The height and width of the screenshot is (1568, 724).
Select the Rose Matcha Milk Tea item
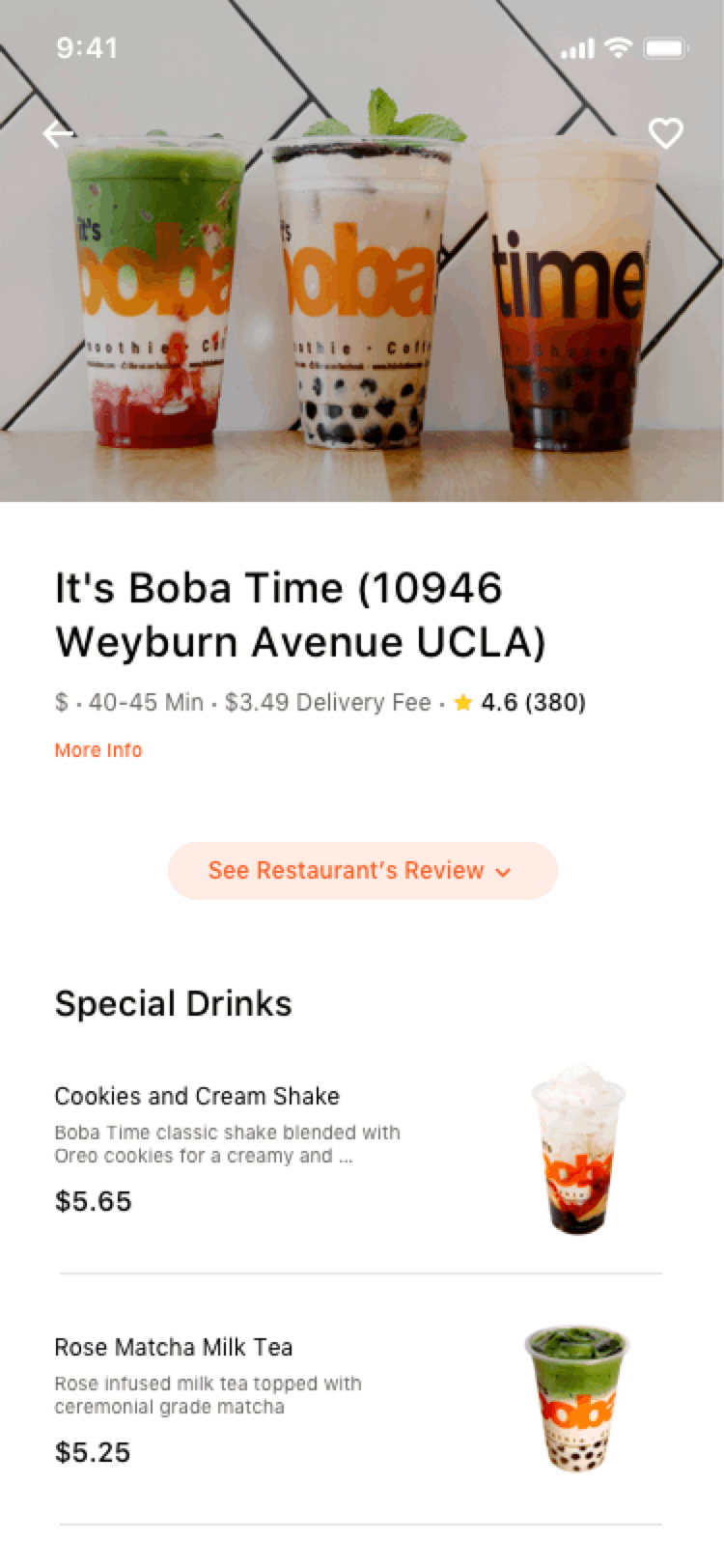[174, 1347]
